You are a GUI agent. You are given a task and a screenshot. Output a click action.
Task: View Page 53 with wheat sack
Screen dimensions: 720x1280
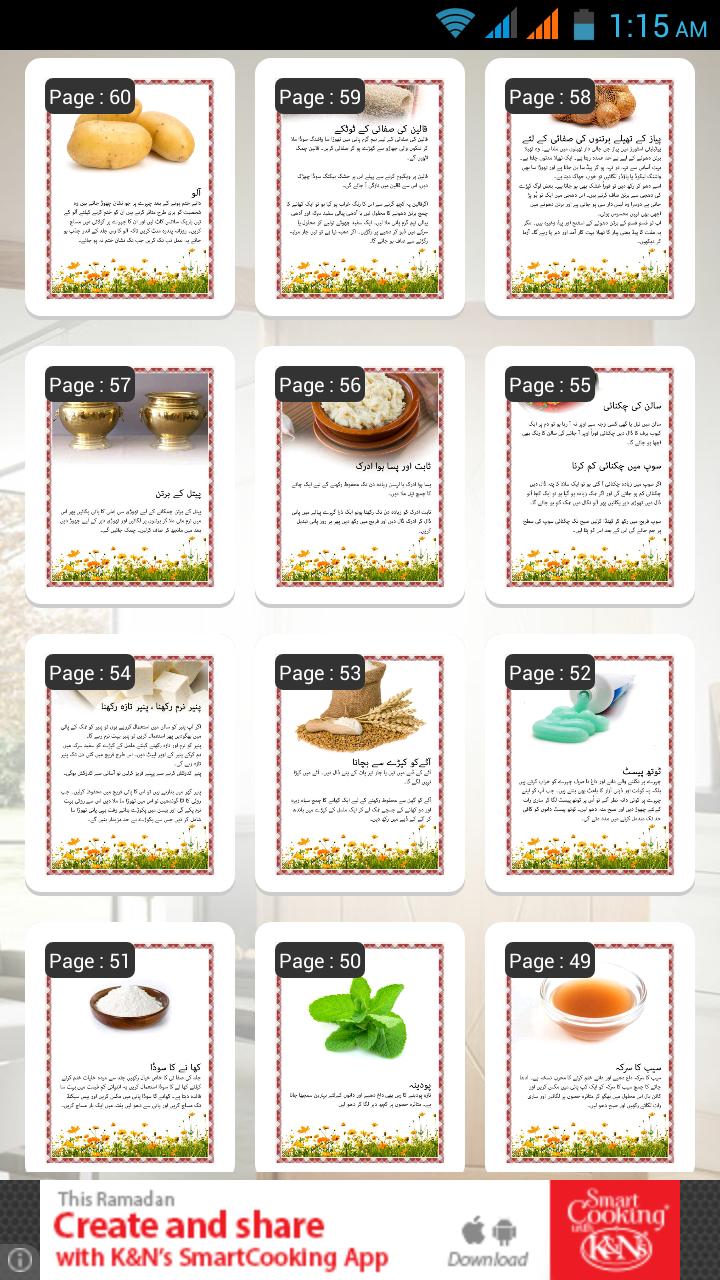[360, 764]
